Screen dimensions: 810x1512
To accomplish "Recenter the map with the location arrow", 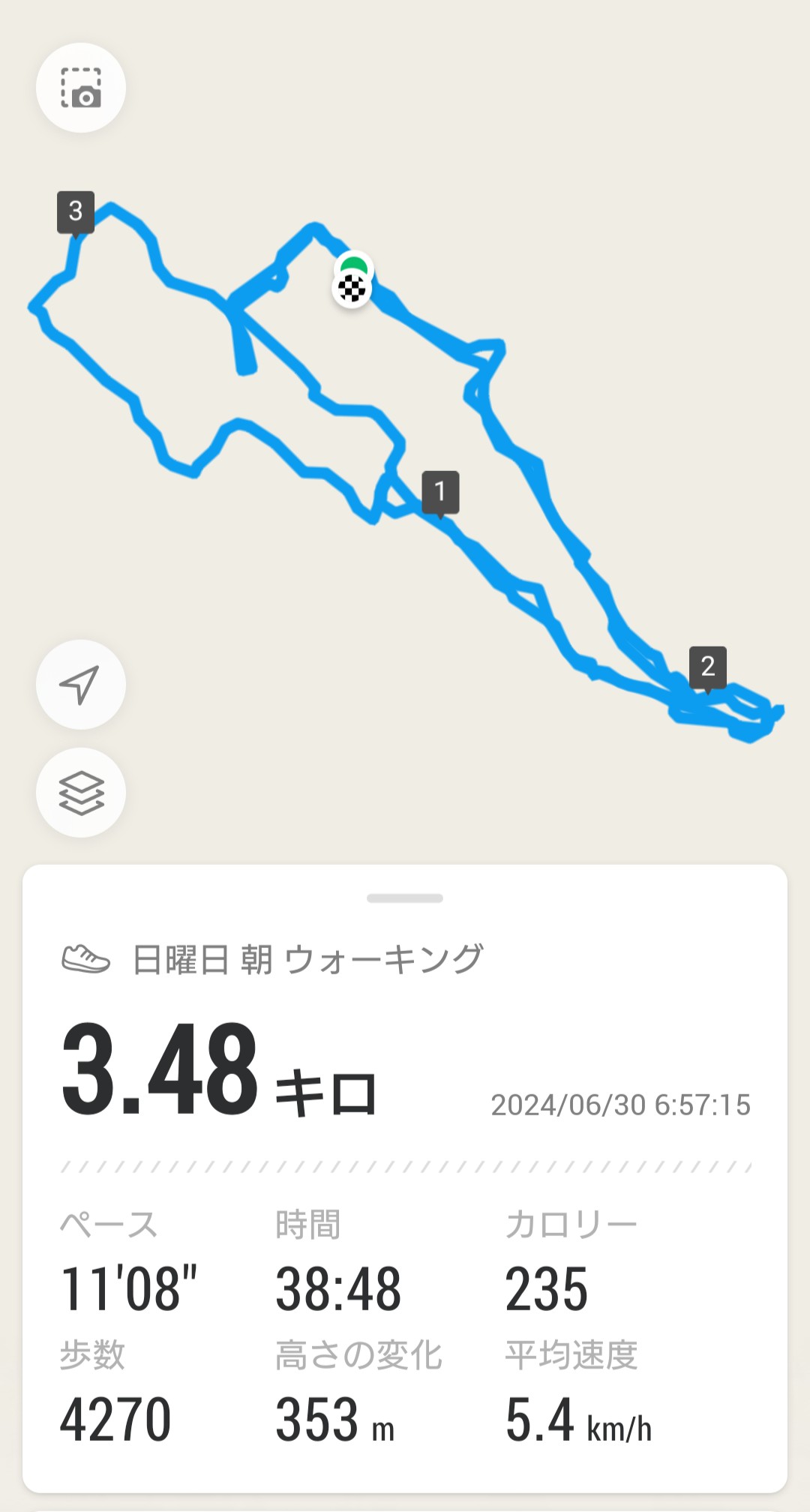I will coord(81,684).
